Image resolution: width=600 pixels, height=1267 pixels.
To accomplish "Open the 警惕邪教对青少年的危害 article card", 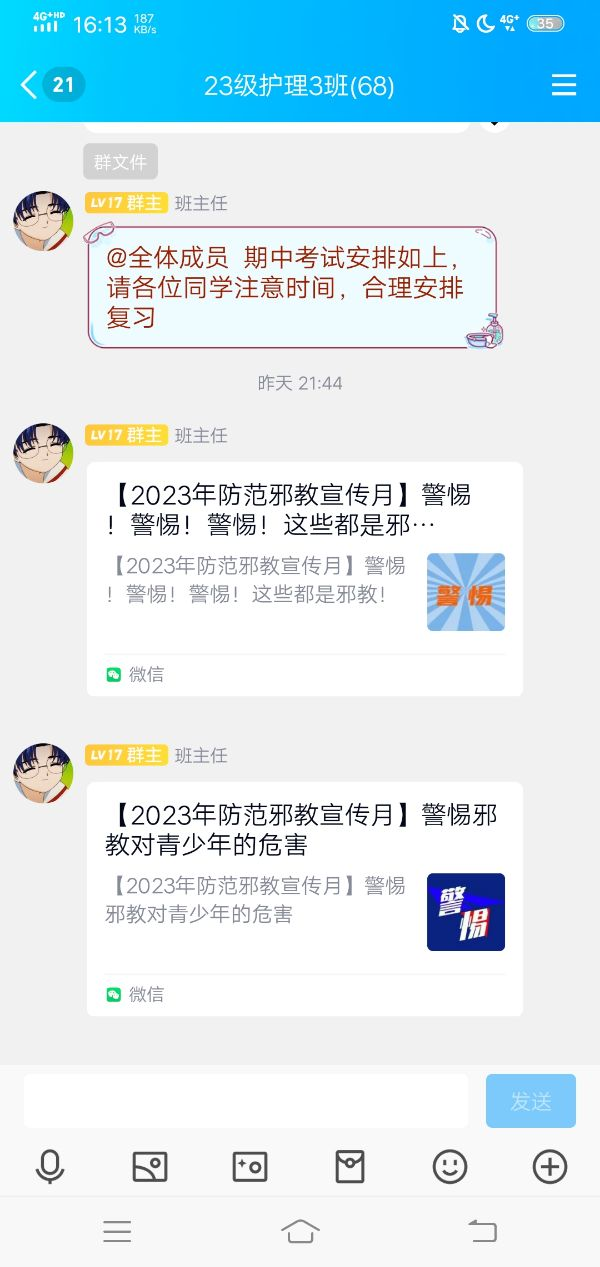I will [305, 898].
